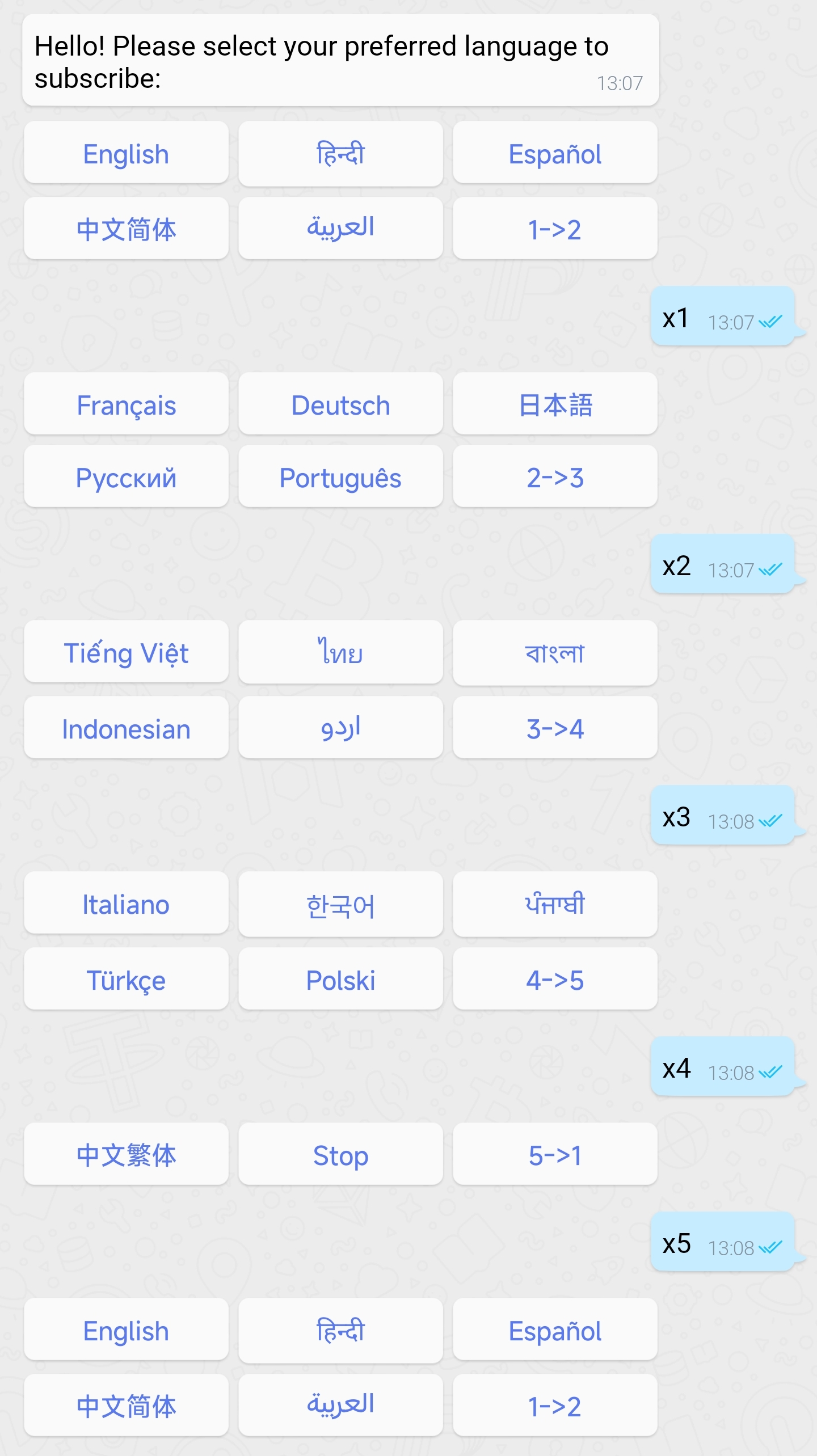The width and height of the screenshot is (817, 1456).
Task: Tap the ไทย language button
Action: coord(340,653)
